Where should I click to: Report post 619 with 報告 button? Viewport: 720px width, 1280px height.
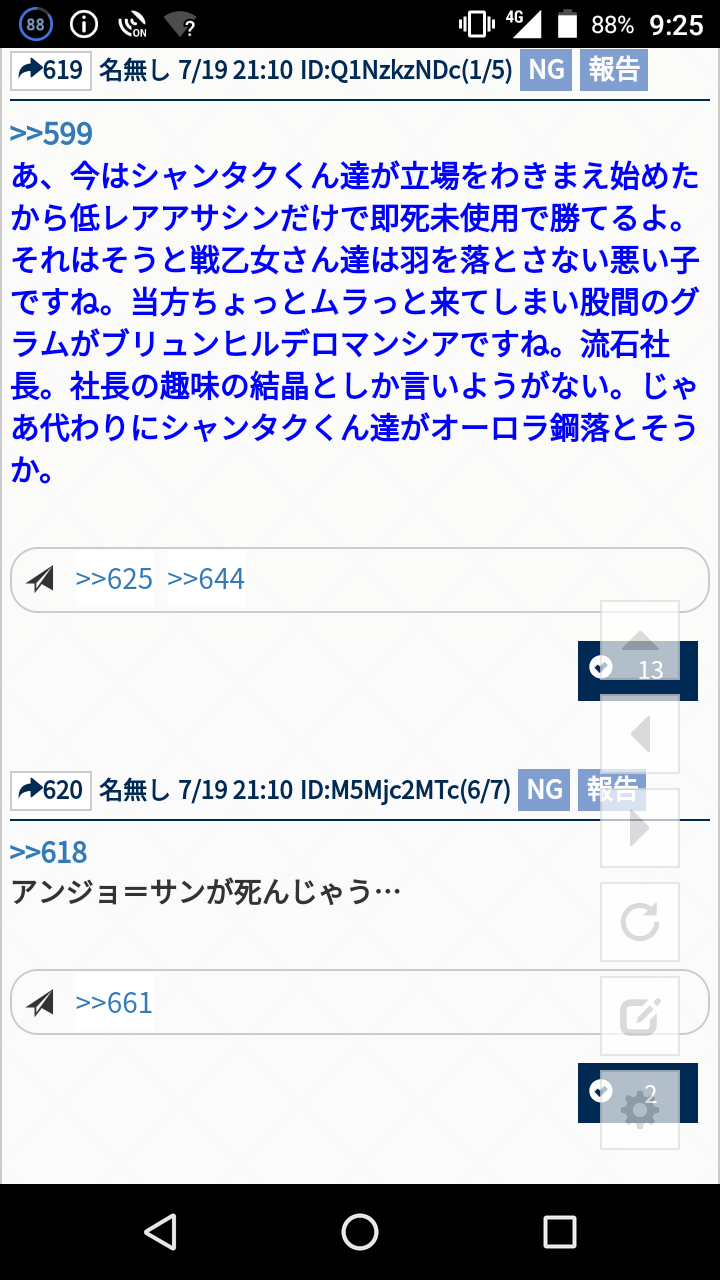click(x=613, y=70)
